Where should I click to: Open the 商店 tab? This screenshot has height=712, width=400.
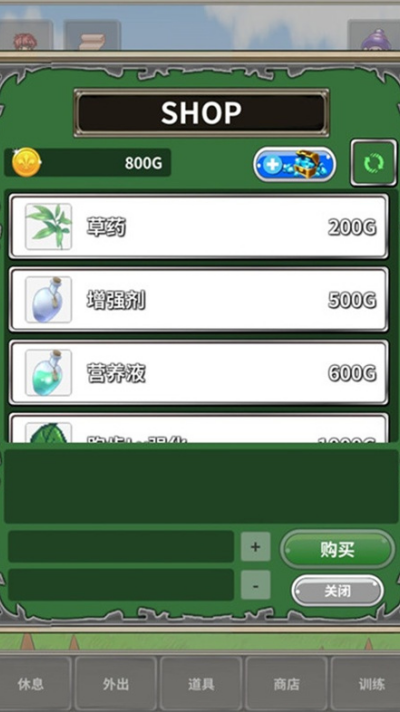[286, 684]
